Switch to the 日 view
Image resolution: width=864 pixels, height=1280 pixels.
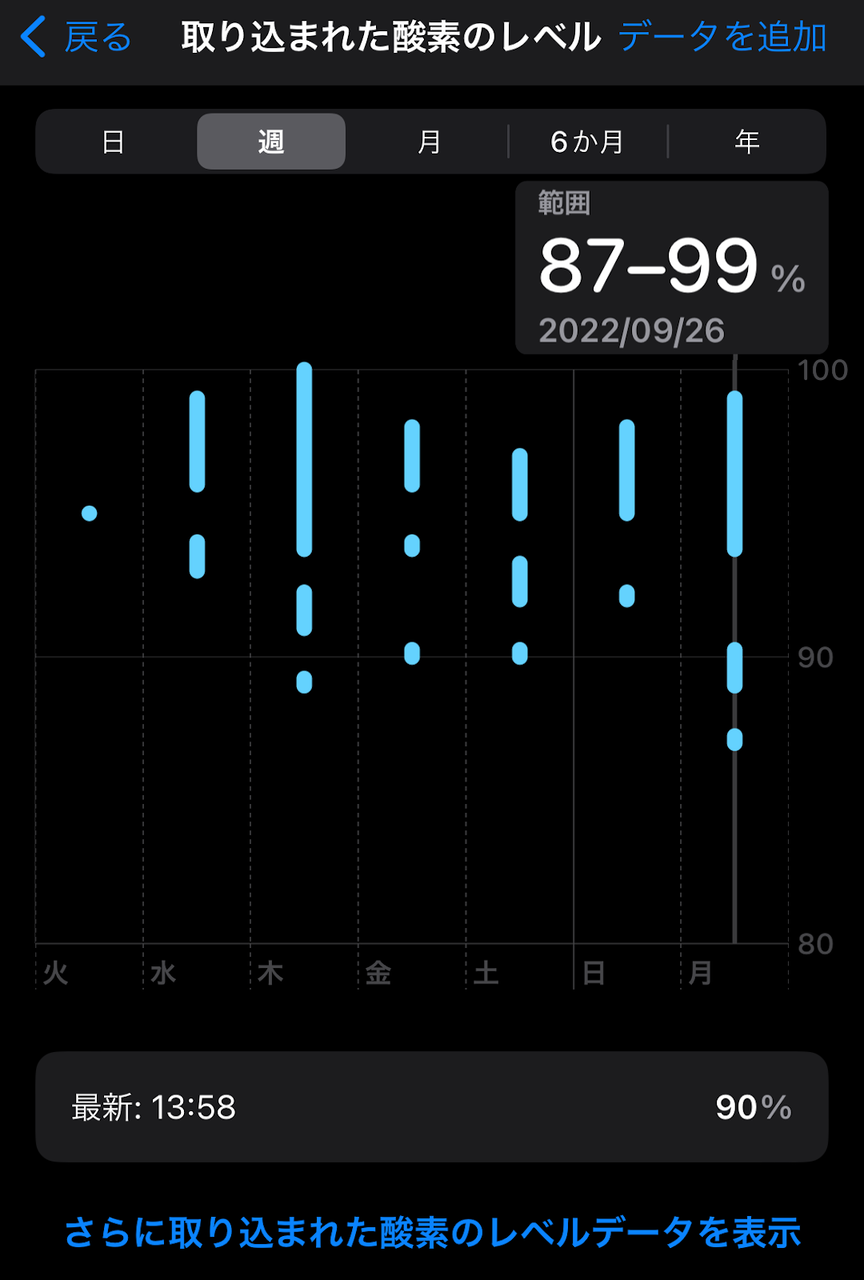(x=114, y=142)
